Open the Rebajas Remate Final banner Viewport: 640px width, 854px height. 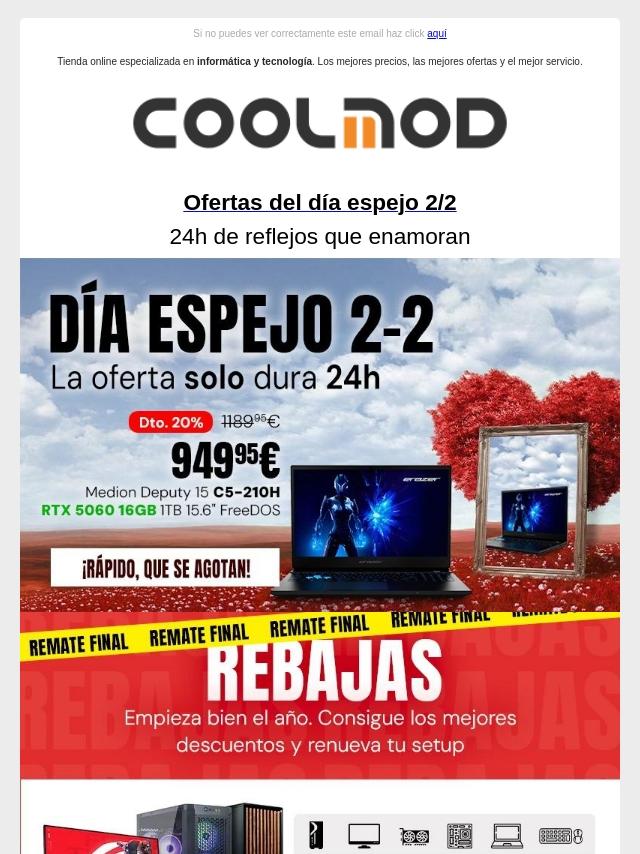(319, 695)
